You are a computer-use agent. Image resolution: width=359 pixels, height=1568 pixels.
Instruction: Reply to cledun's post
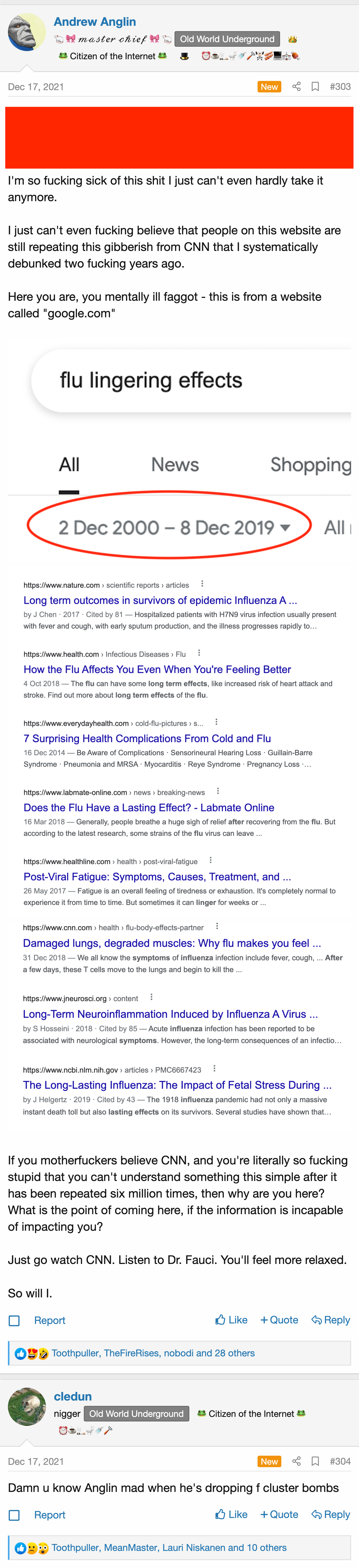331,1514
